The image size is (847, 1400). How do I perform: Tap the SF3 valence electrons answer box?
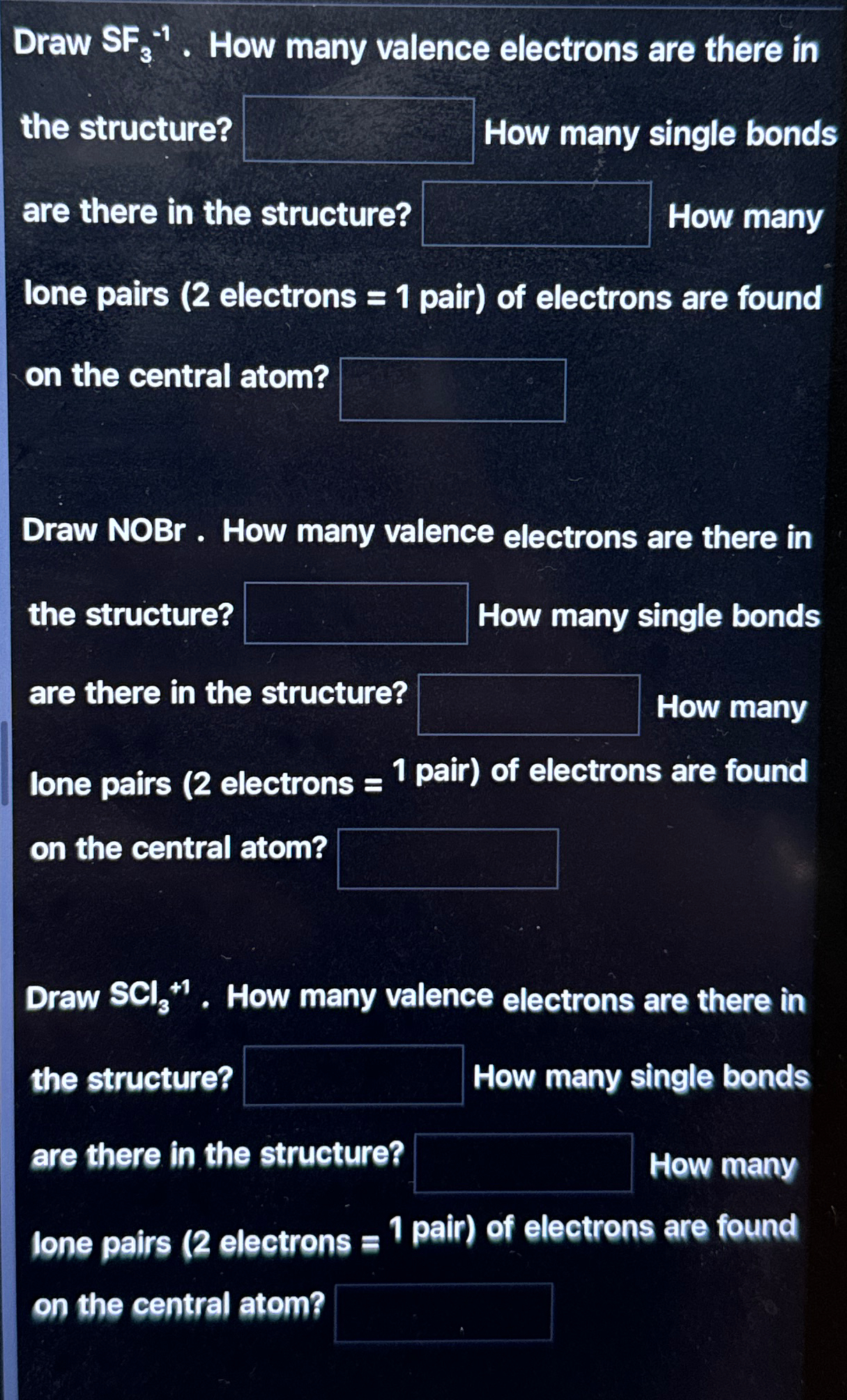click(x=358, y=130)
